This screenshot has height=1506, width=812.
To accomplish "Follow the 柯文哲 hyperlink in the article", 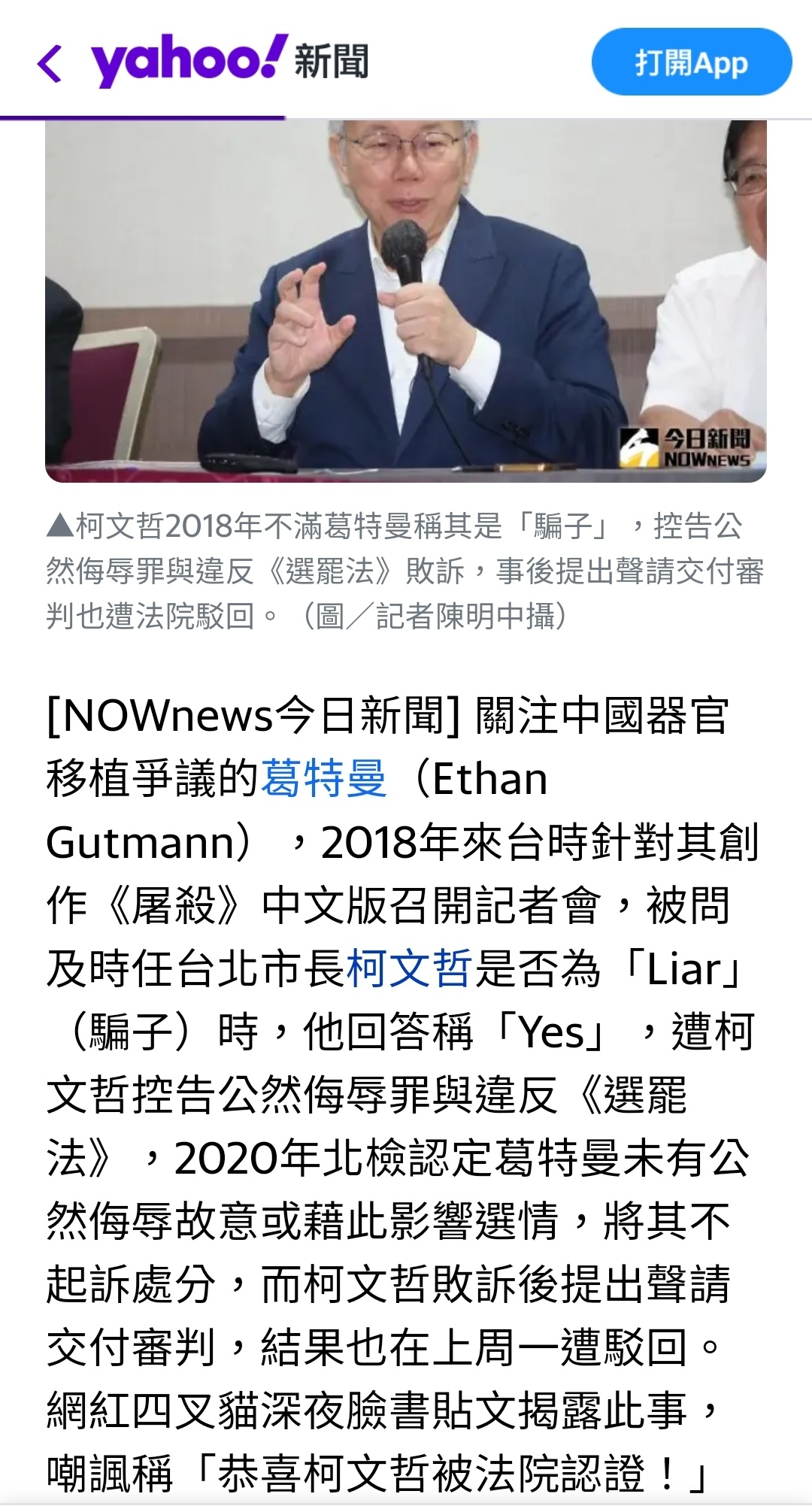I will pos(409,968).
